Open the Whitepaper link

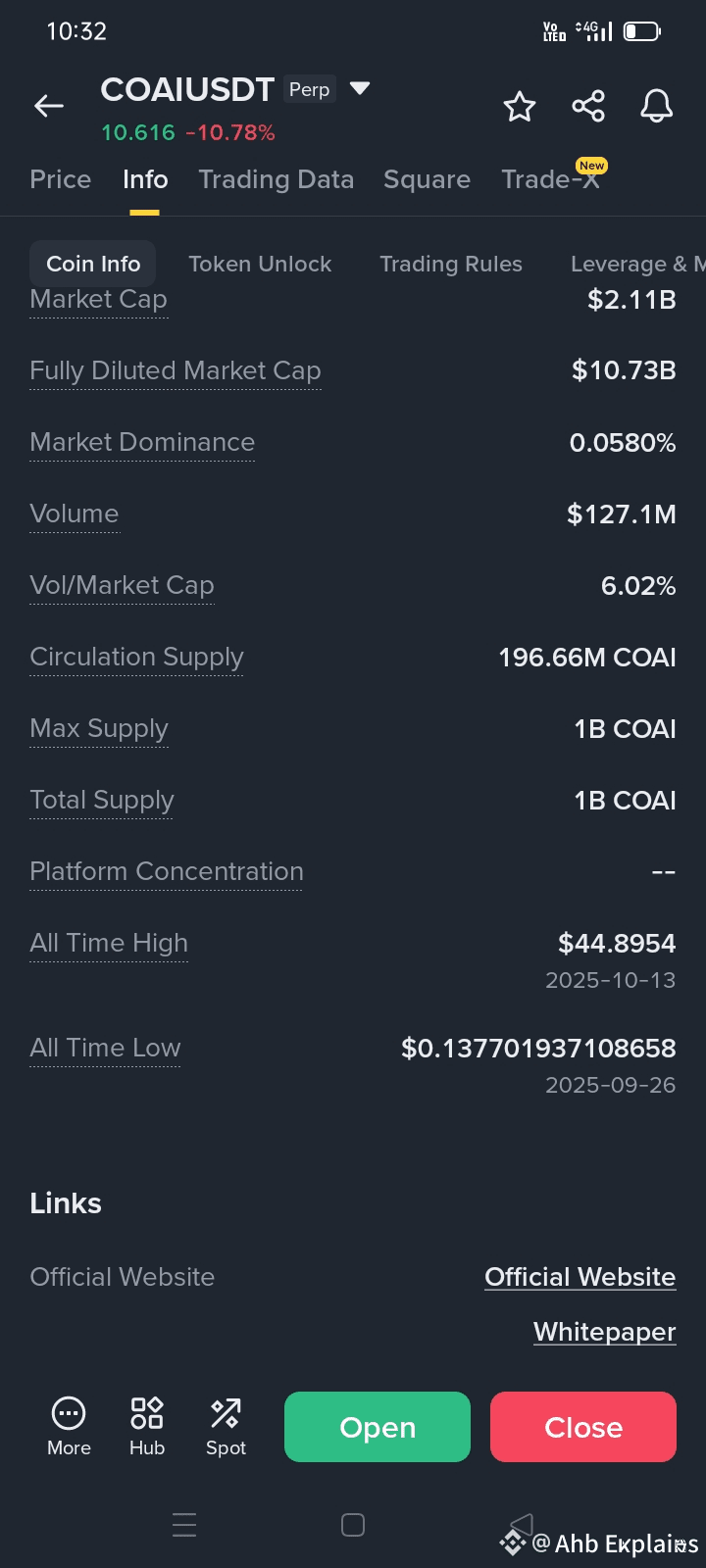pyautogui.click(x=604, y=1332)
